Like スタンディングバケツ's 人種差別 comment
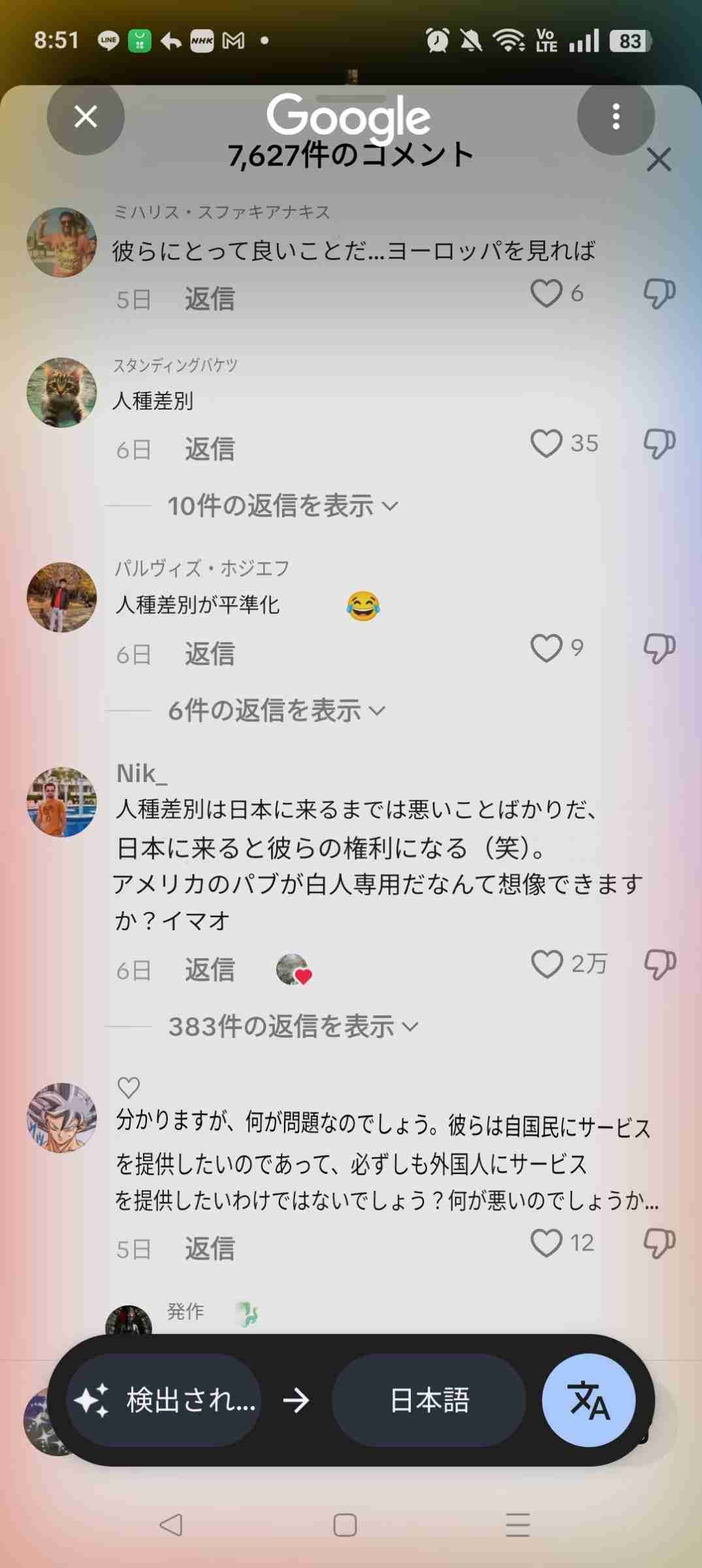The image size is (702, 1568). [547, 444]
